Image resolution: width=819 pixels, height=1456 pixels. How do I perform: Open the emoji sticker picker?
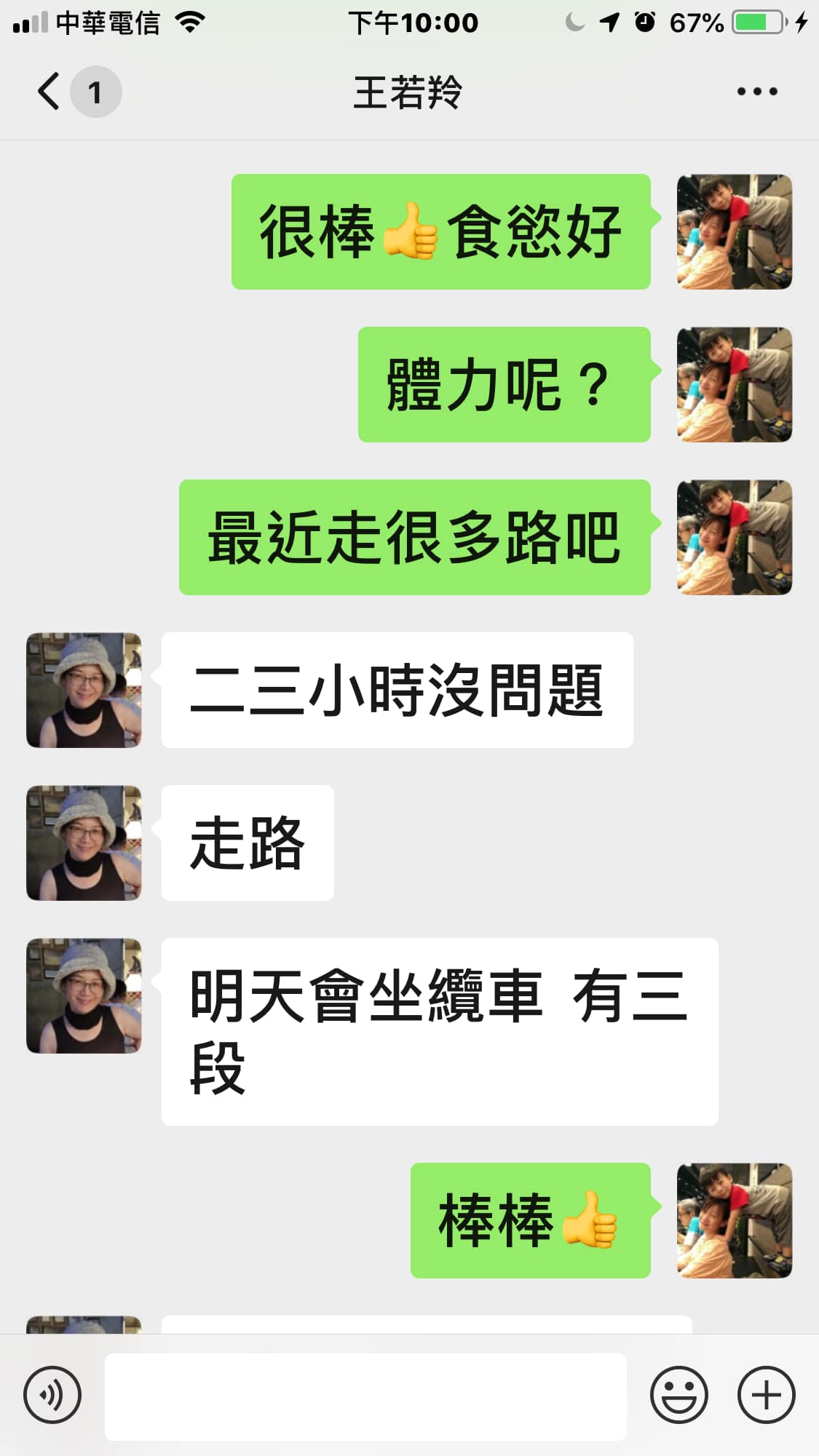click(678, 1395)
